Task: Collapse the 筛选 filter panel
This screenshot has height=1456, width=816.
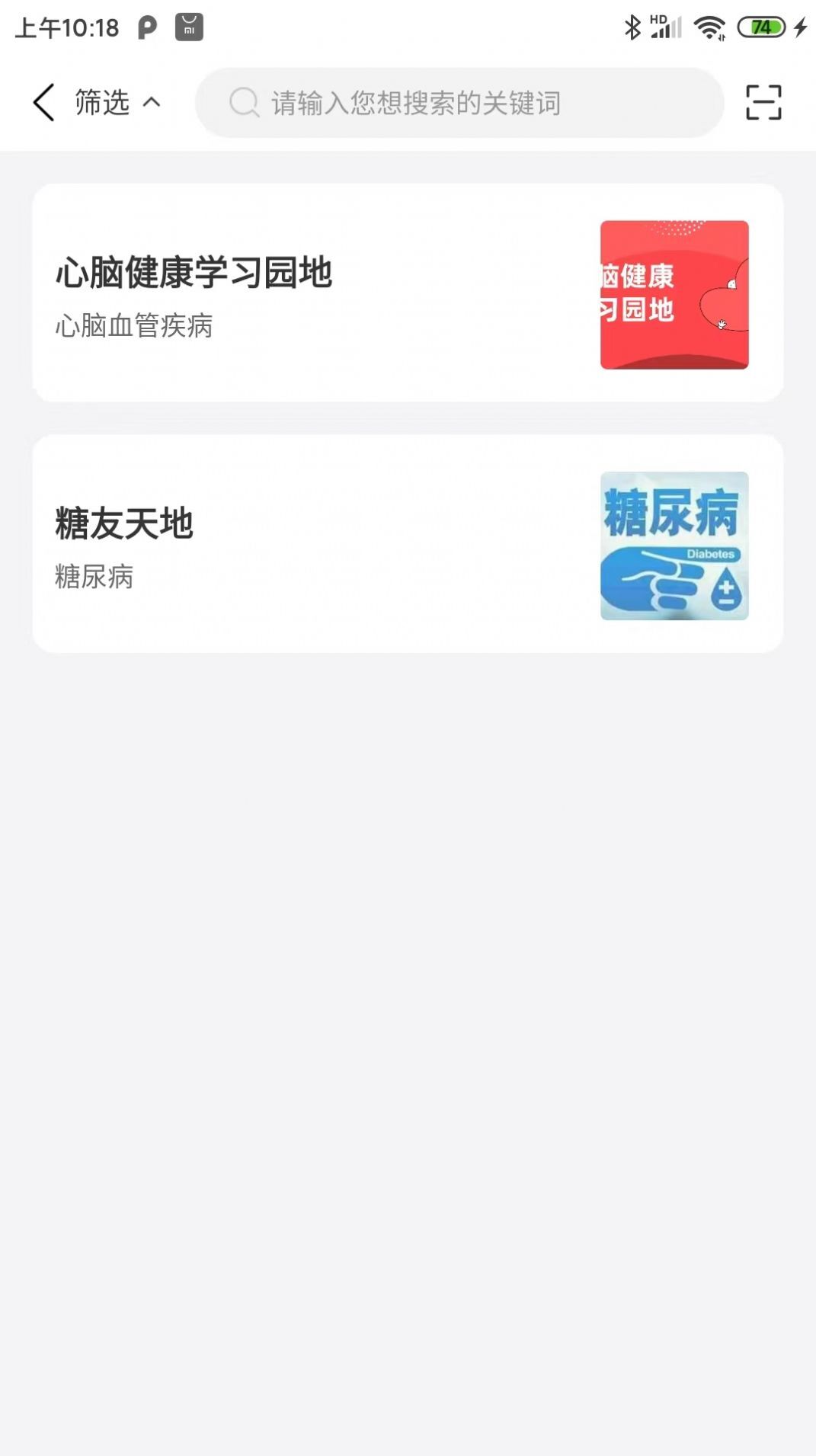Action: click(154, 101)
